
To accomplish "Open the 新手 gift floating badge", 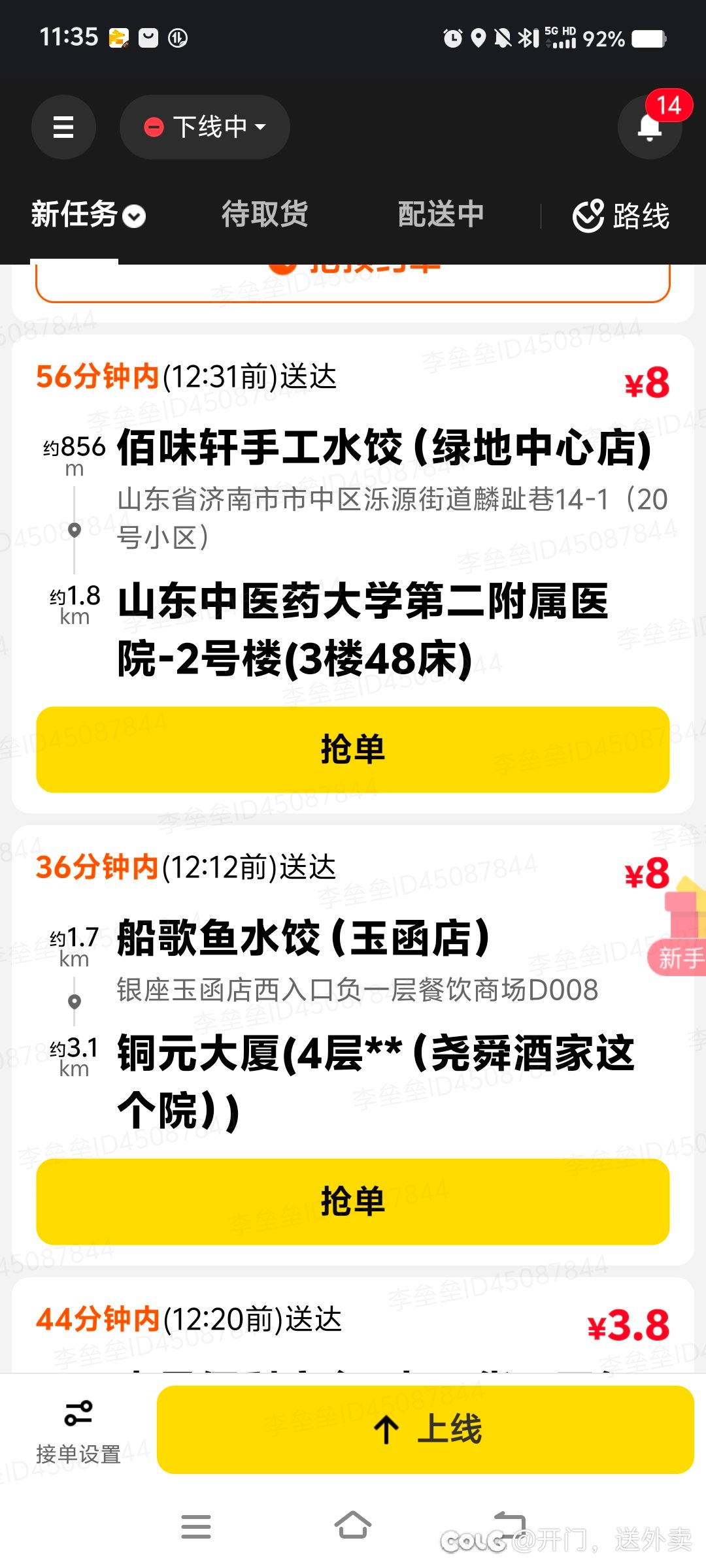I will [x=677, y=928].
